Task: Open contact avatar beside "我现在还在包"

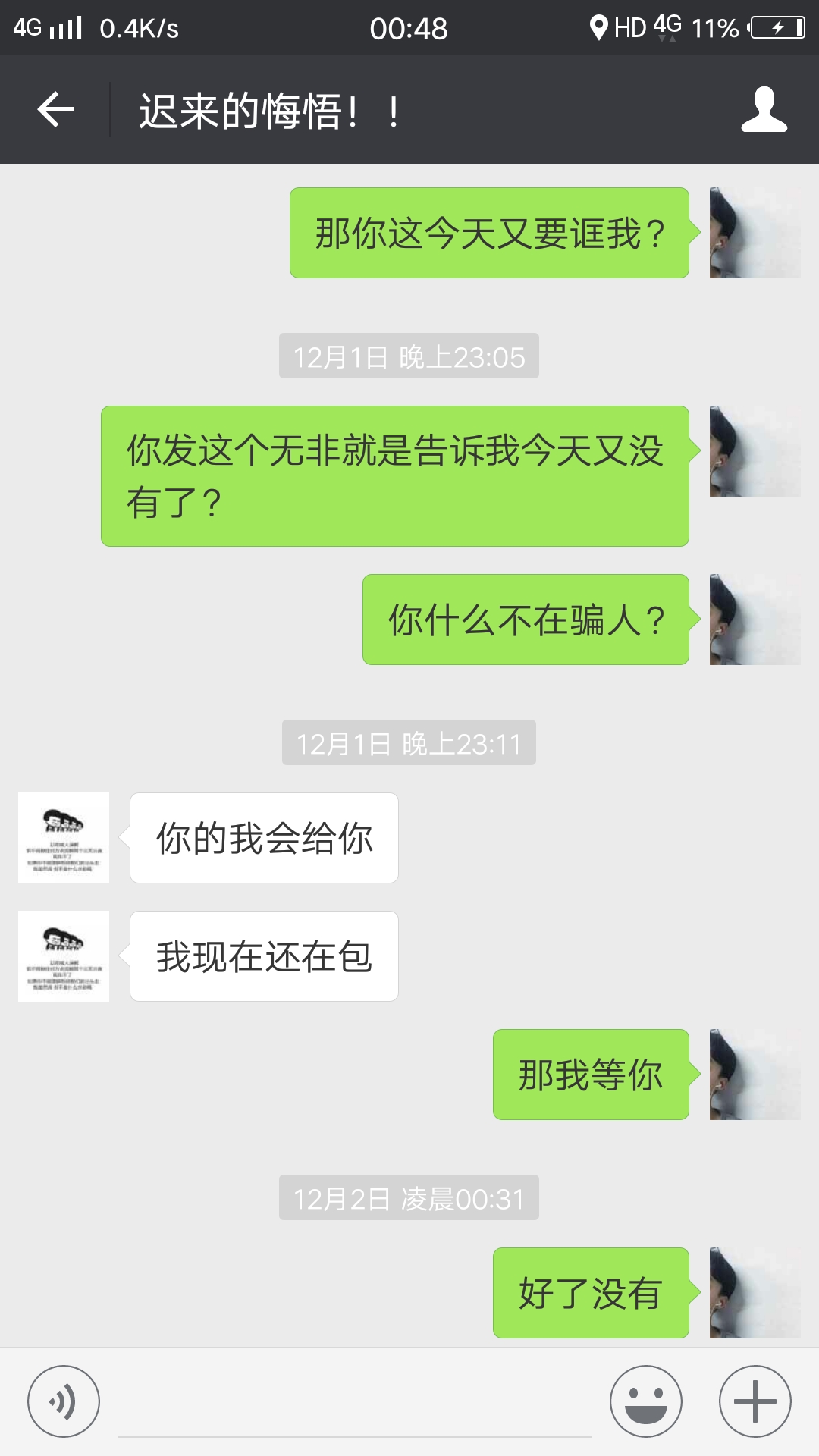Action: [64, 956]
